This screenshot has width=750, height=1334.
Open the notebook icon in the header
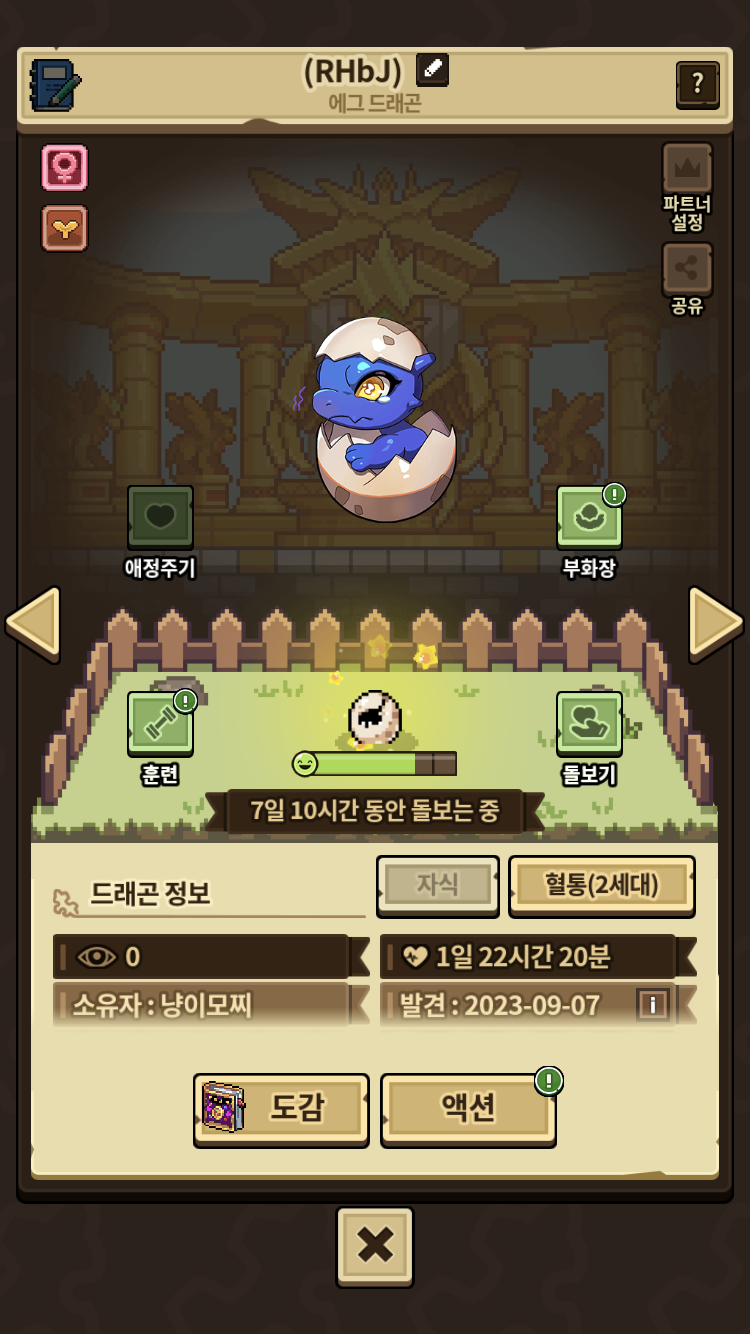(x=55, y=85)
